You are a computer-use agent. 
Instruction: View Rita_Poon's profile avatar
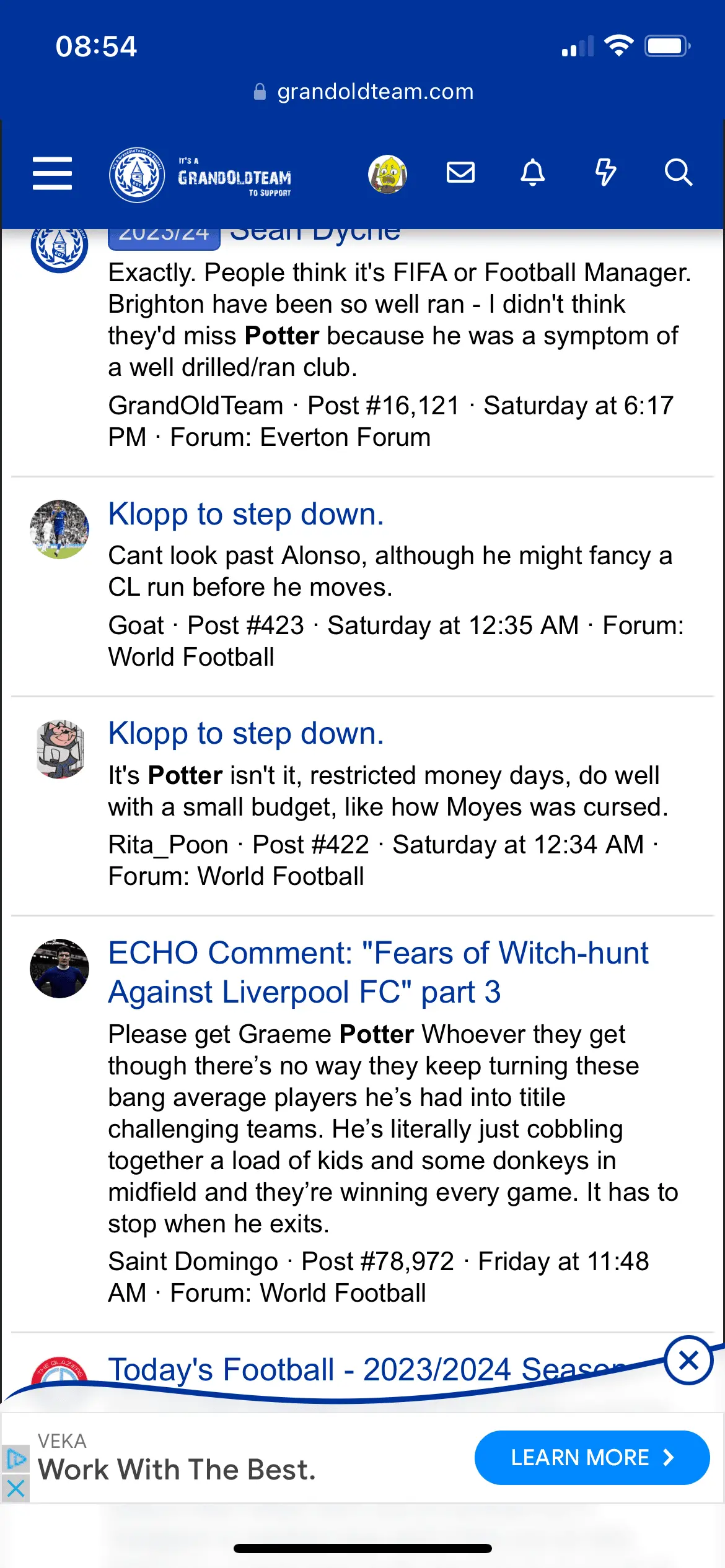[59, 749]
